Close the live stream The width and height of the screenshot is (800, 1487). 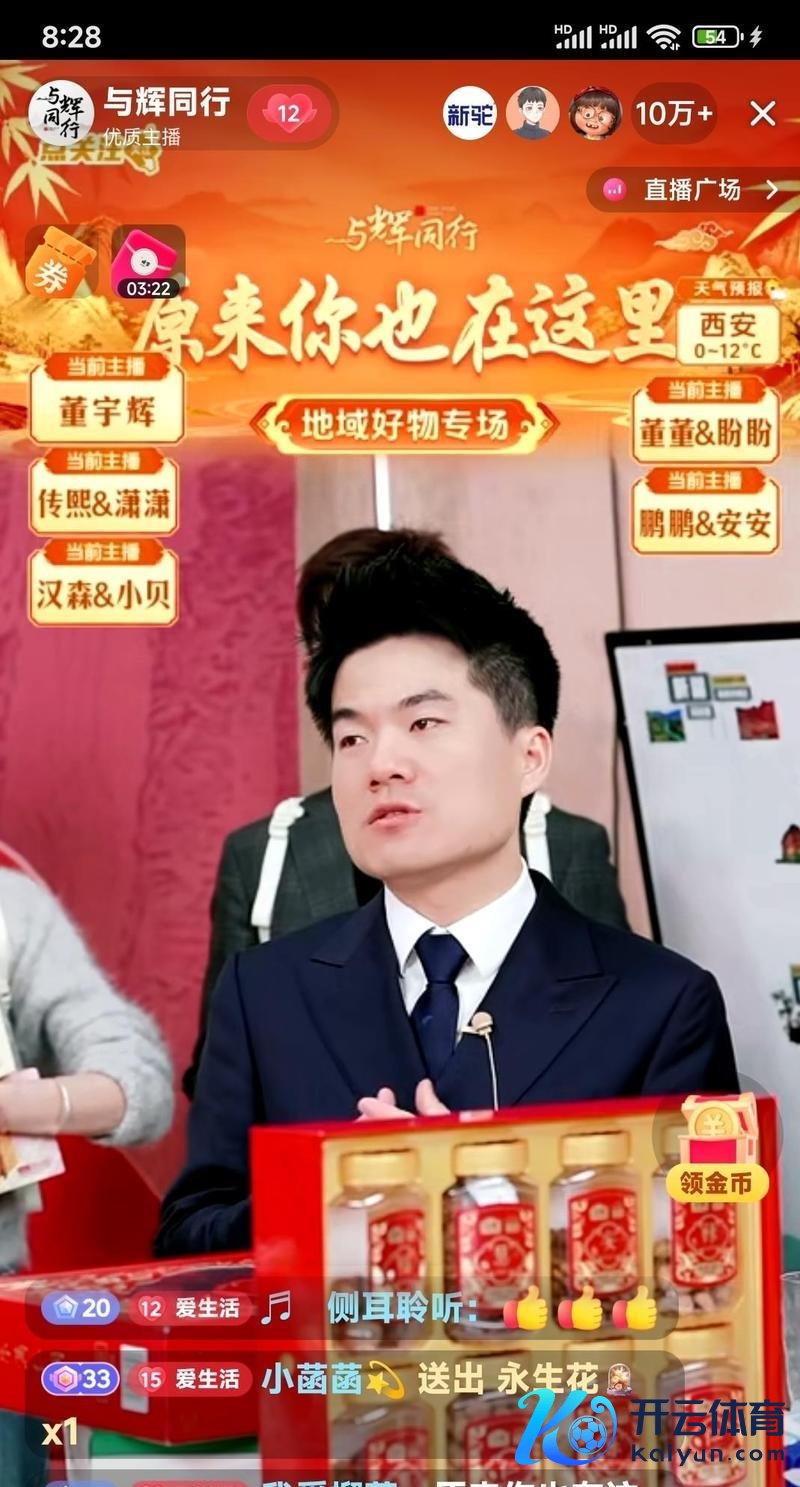coord(763,114)
